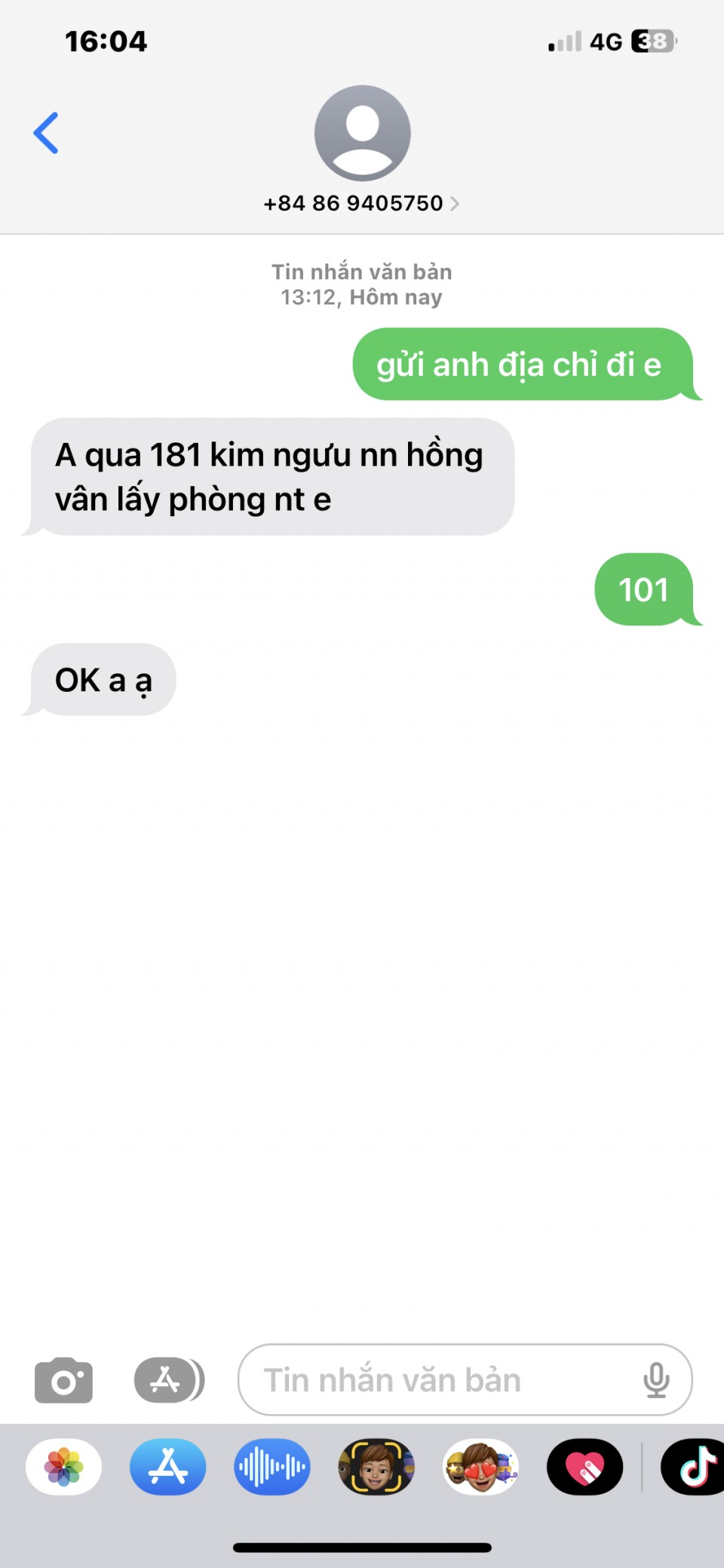
Task: Go back to the message list
Action: pyautogui.click(x=46, y=134)
